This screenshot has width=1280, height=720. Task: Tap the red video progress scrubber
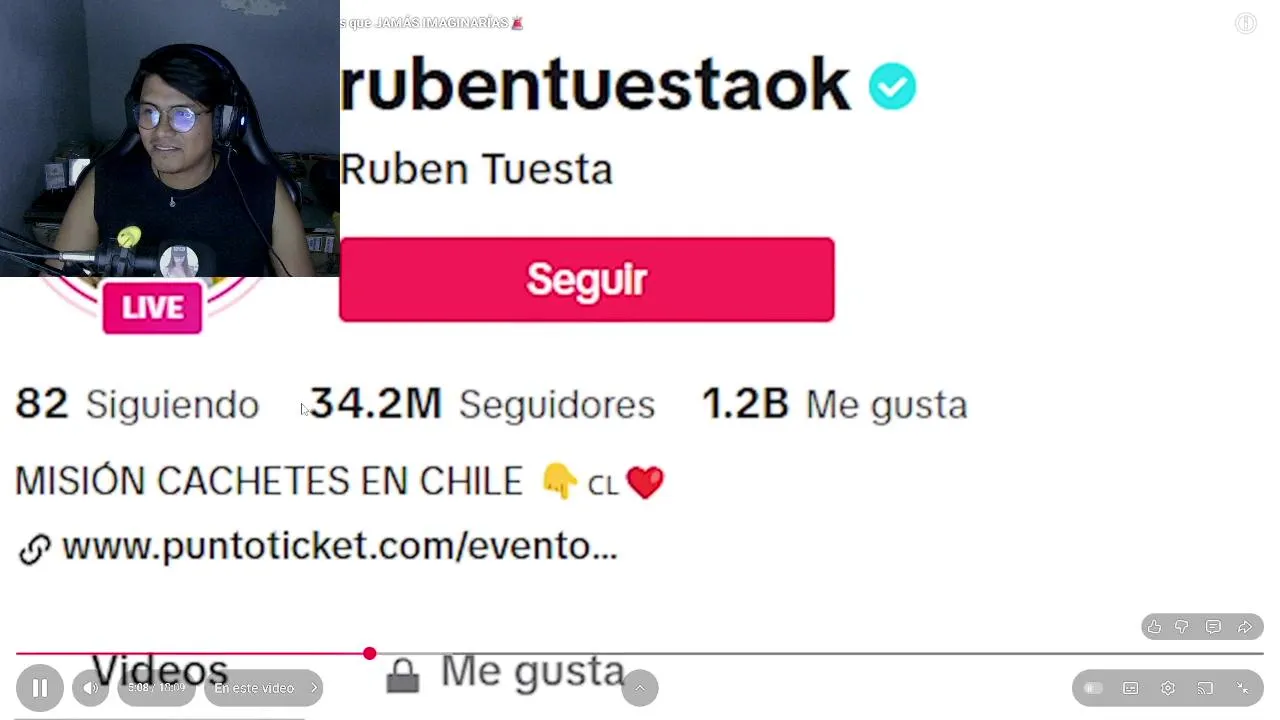[x=370, y=653]
